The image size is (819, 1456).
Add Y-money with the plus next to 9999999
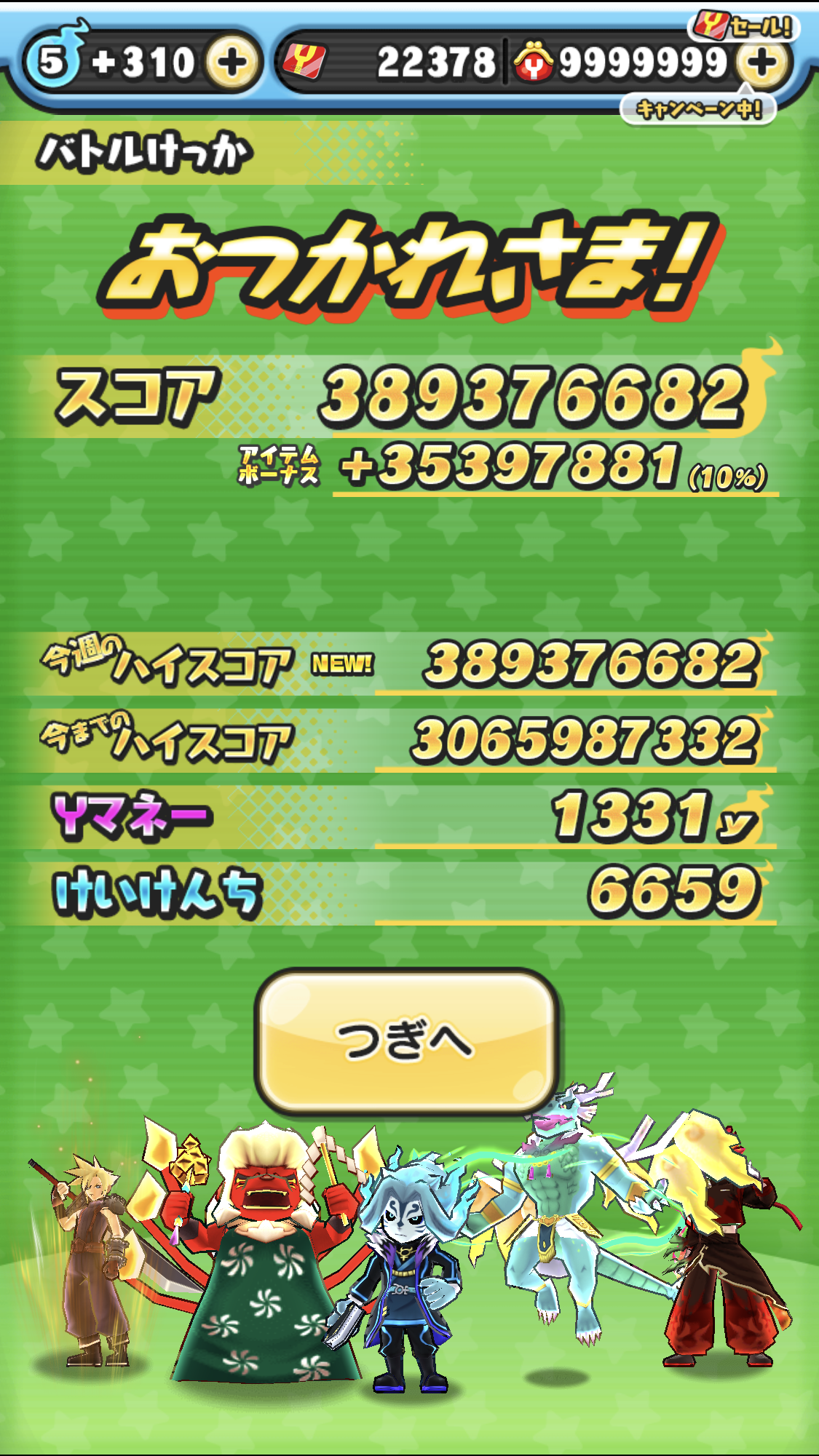(x=761, y=64)
